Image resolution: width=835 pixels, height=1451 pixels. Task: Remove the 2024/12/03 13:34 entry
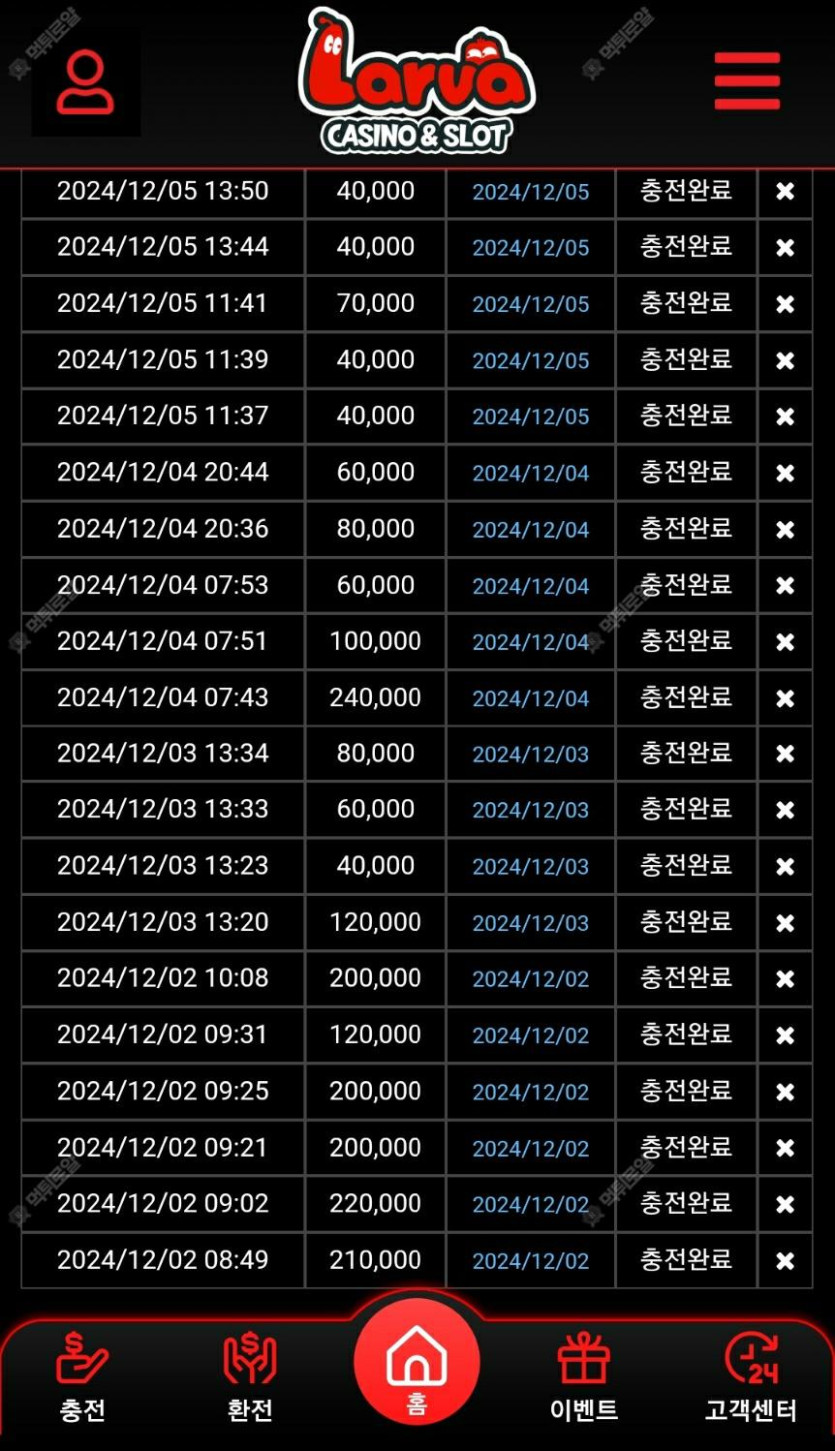785,754
